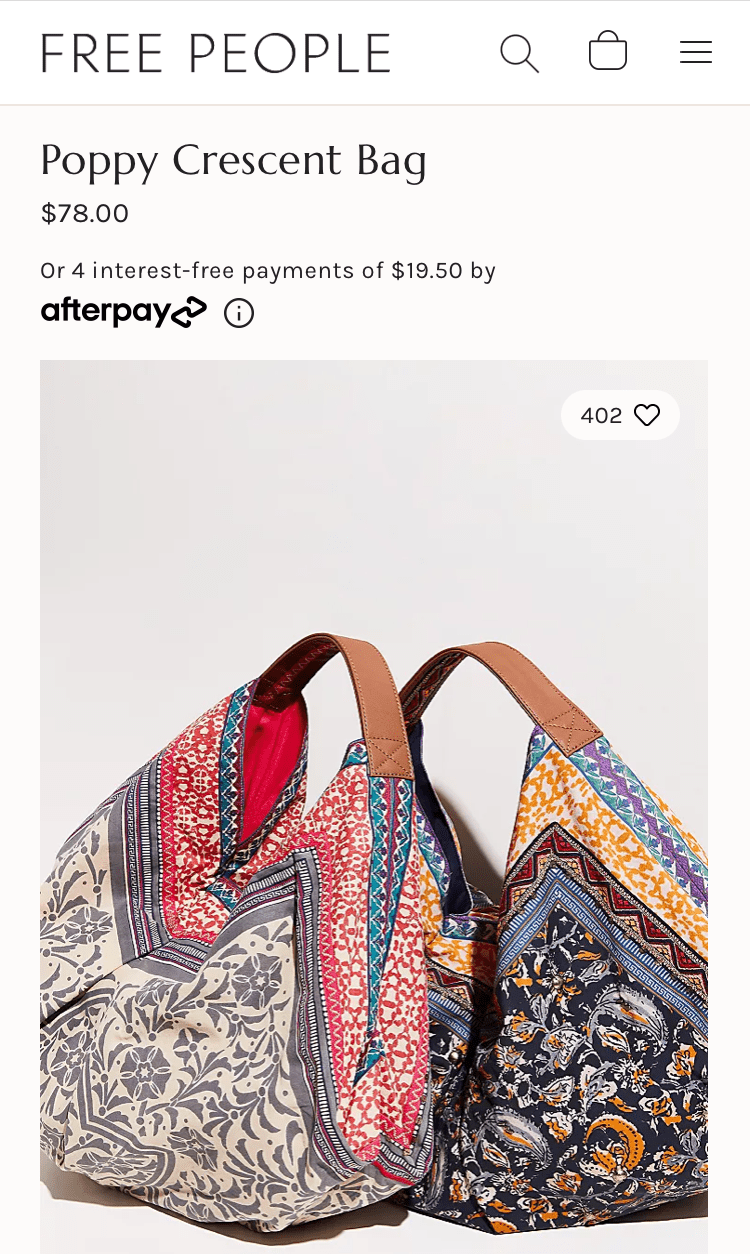Open the hamburger menu
This screenshot has width=750, height=1254.
696,53
